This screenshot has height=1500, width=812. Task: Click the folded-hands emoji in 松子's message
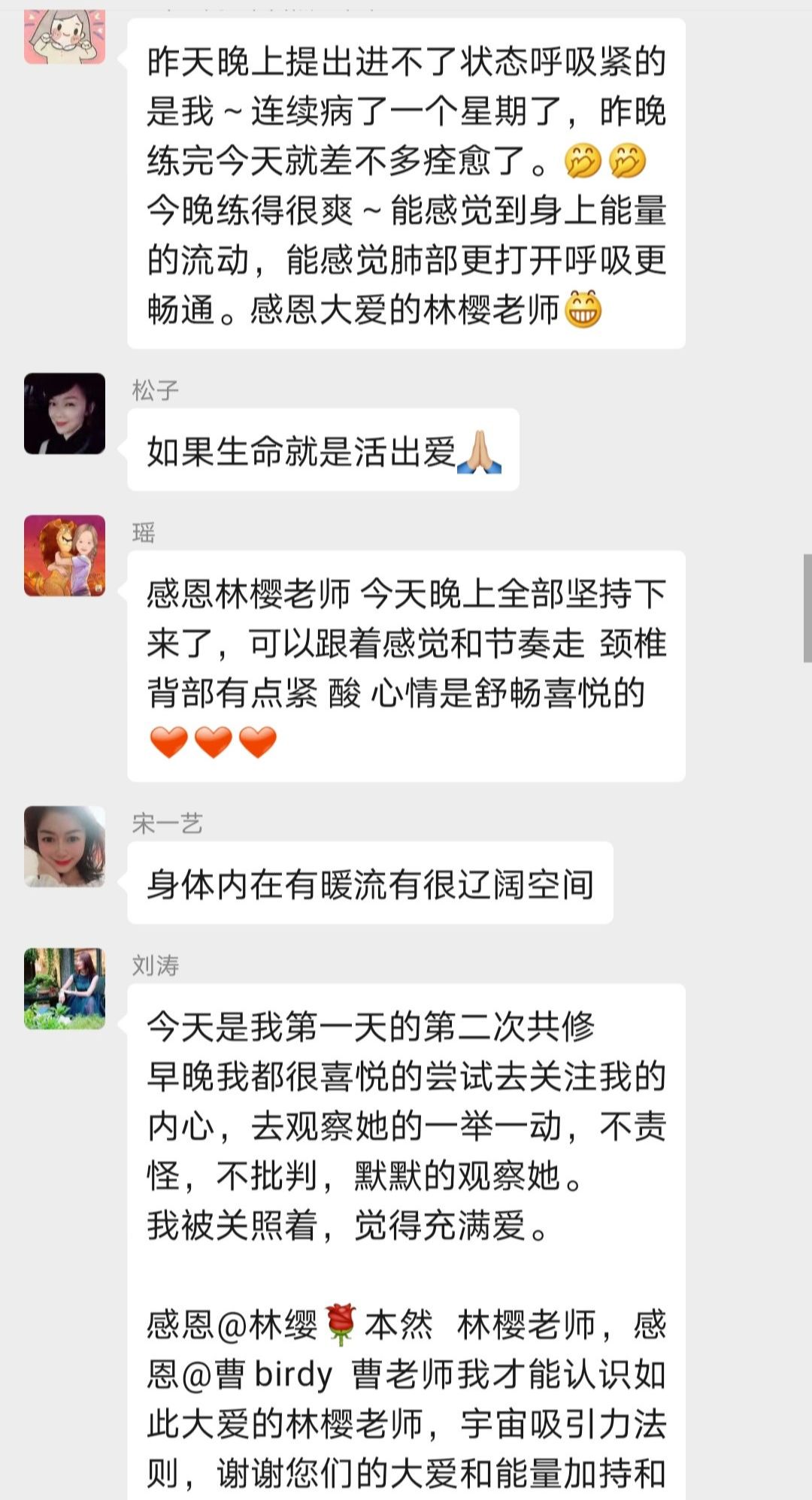pos(481,451)
